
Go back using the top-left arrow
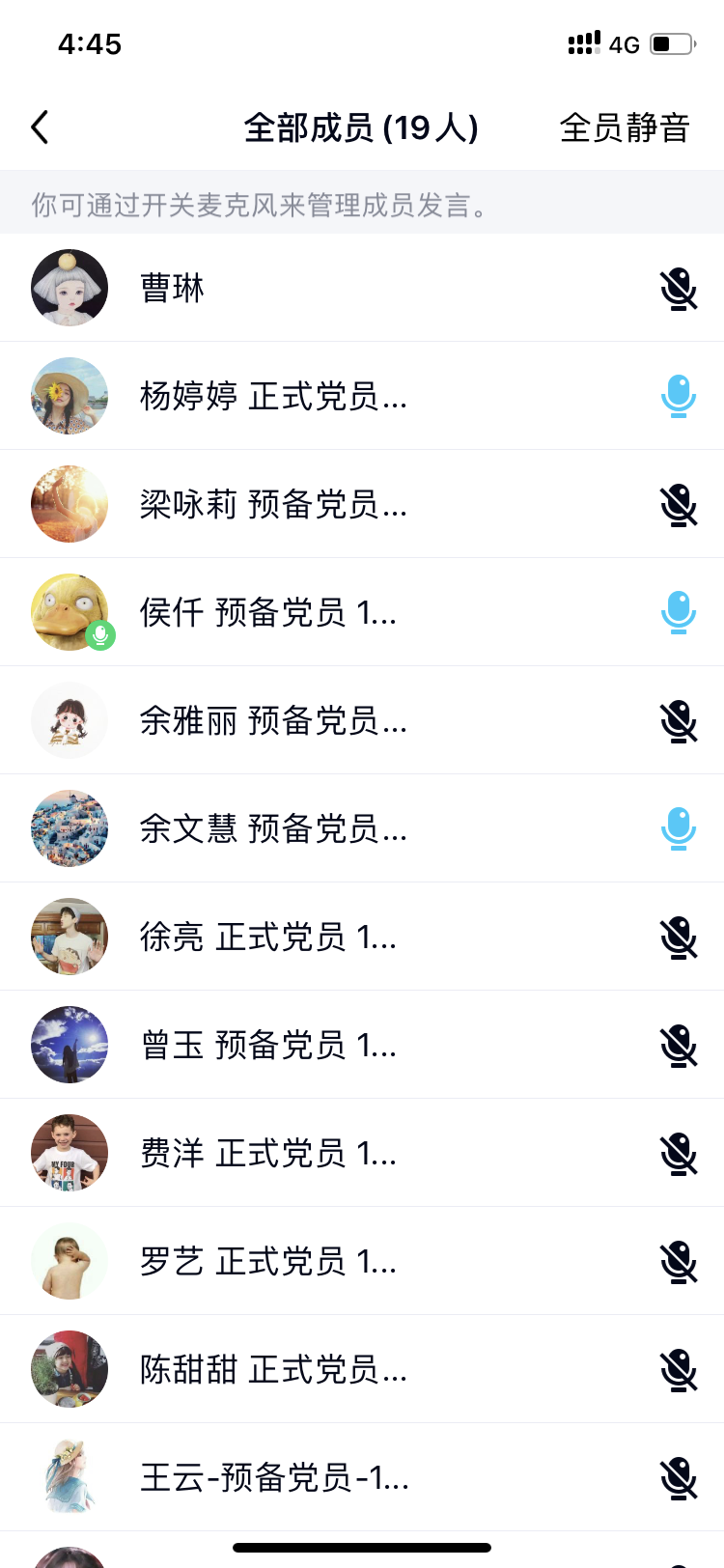[x=40, y=127]
